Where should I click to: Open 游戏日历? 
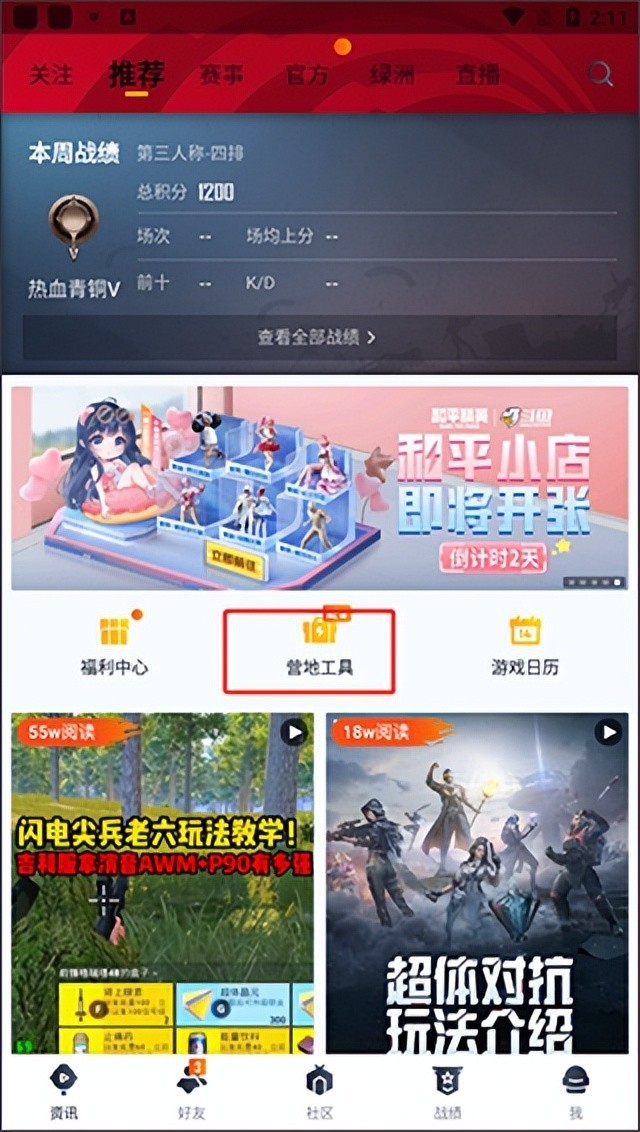tap(524, 646)
